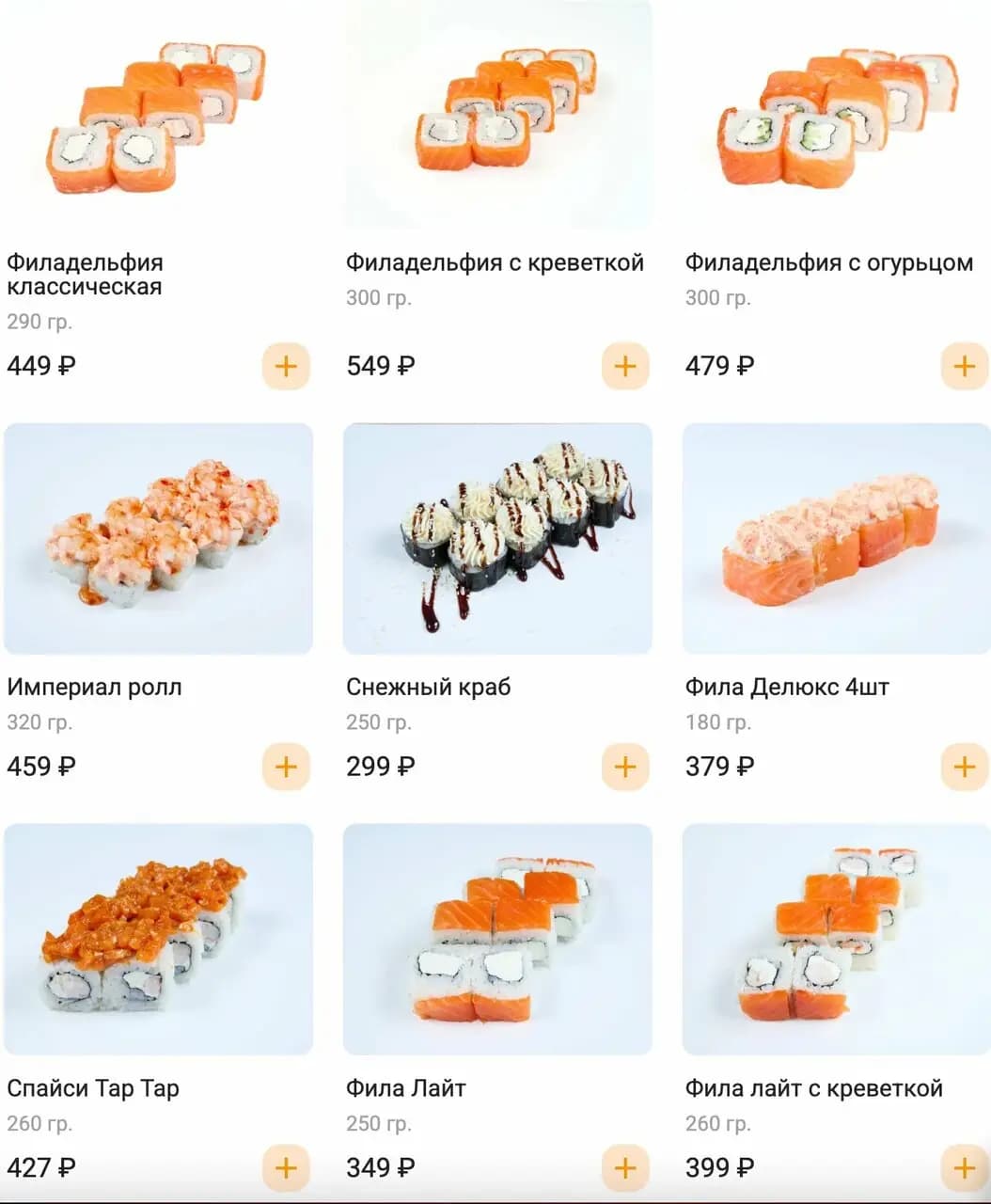Open the Филадельфия с креветкой product photo
Image resolution: width=991 pixels, height=1204 pixels.
pyautogui.click(x=497, y=115)
